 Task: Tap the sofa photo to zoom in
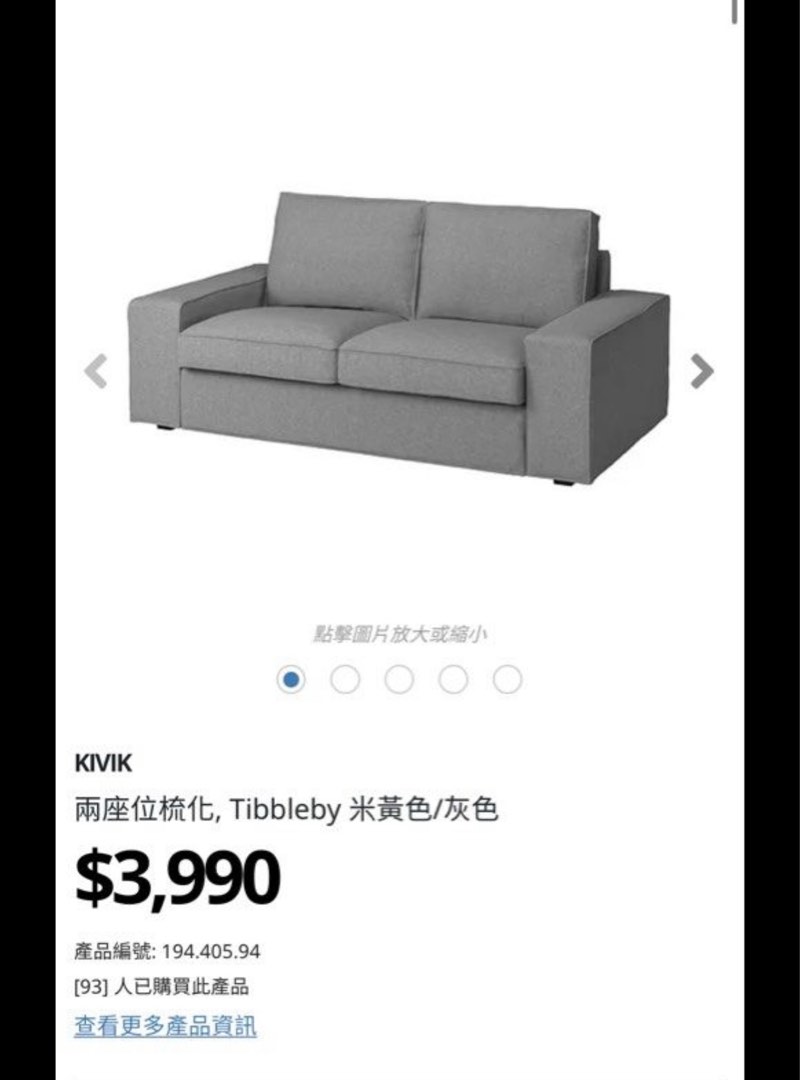point(400,330)
